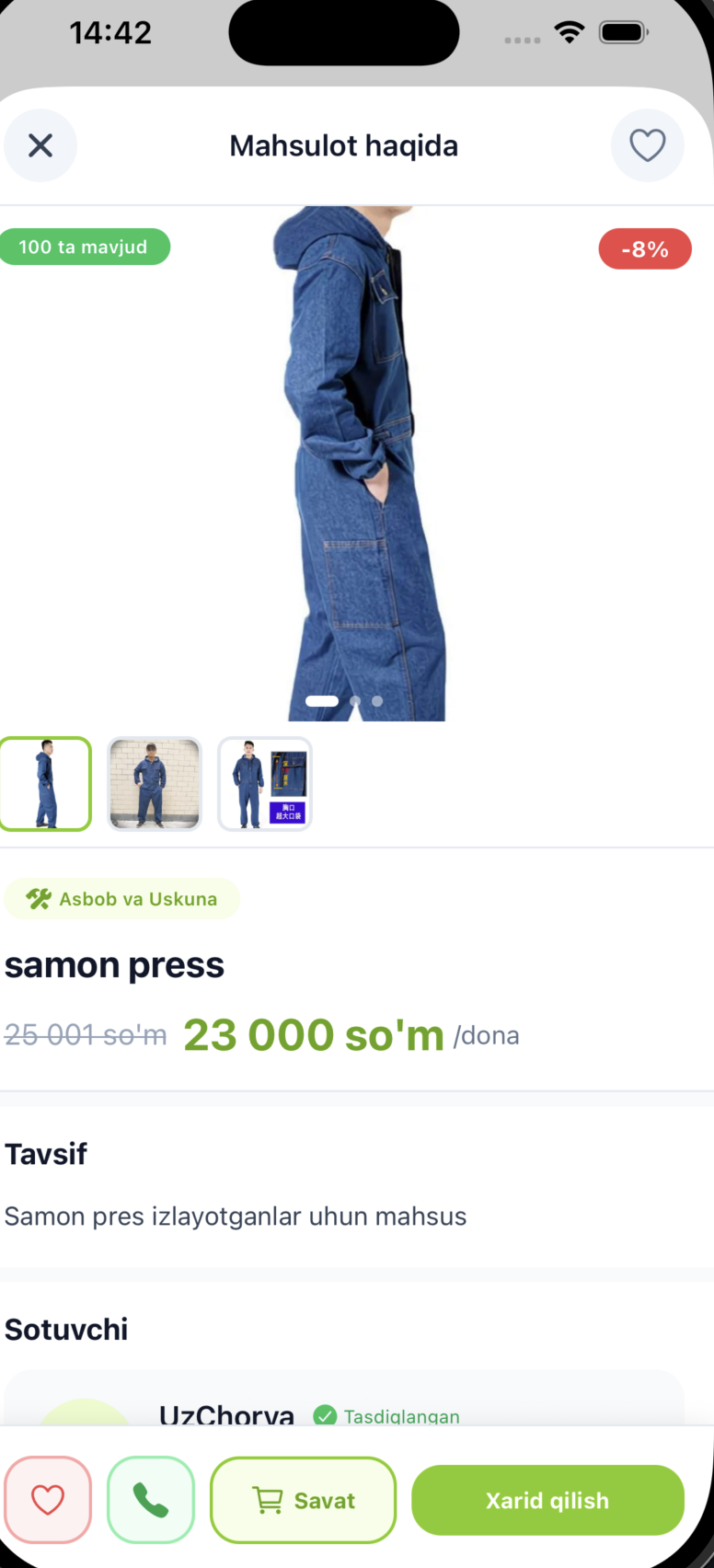714x1568 pixels.
Task: Show the brick-wall product photo
Action: click(155, 784)
